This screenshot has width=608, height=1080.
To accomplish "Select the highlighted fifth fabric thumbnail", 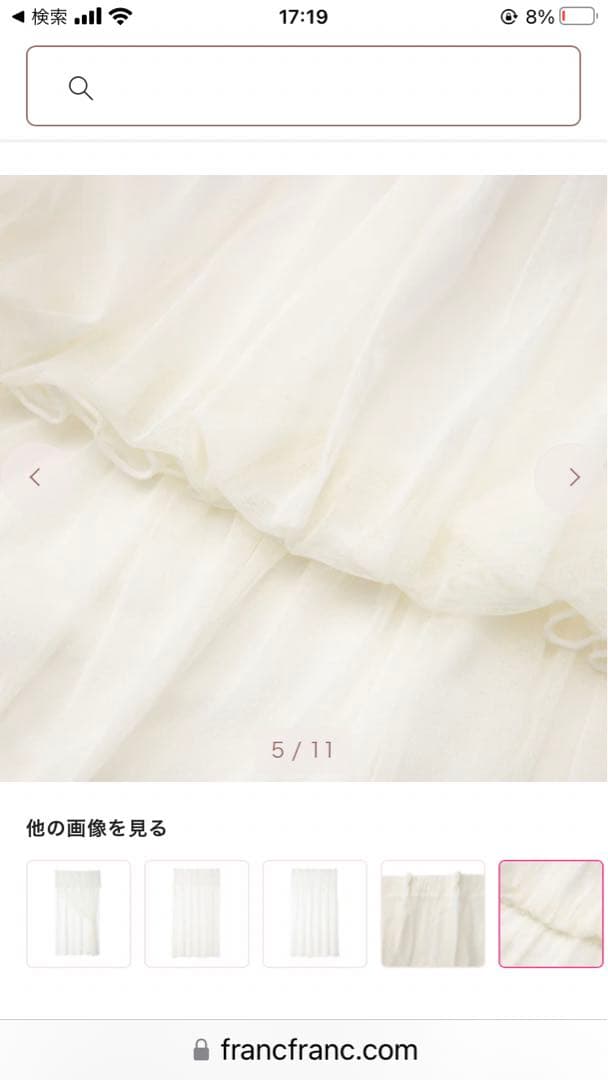I will pos(551,913).
